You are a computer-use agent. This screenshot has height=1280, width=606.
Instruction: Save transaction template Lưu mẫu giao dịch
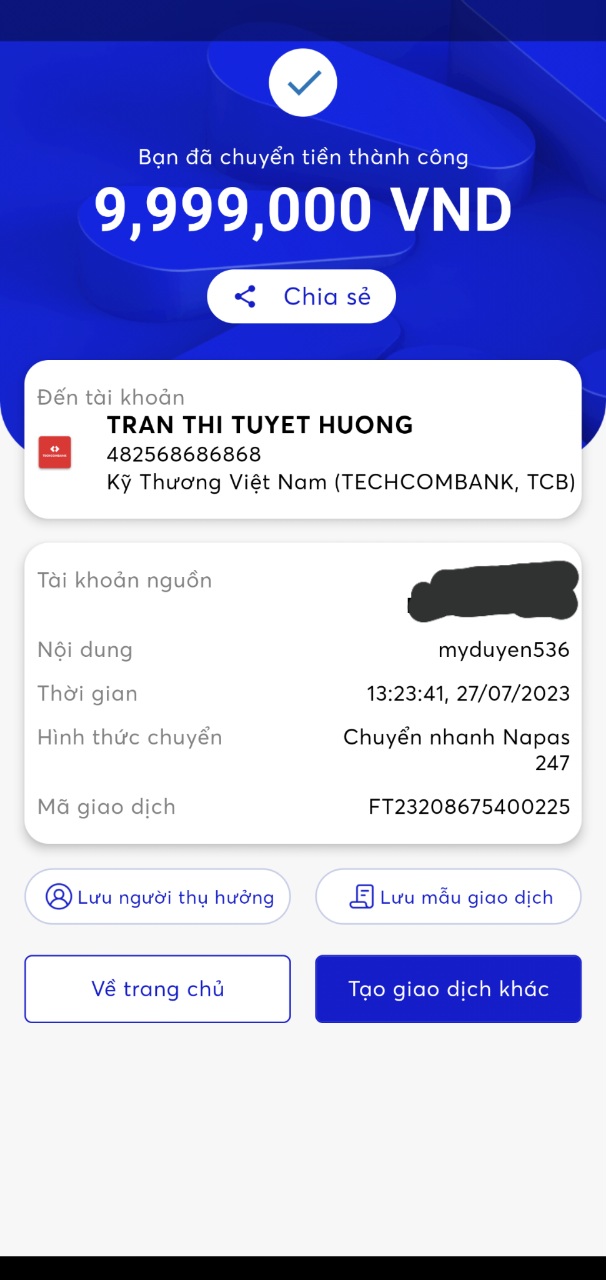pos(448,897)
